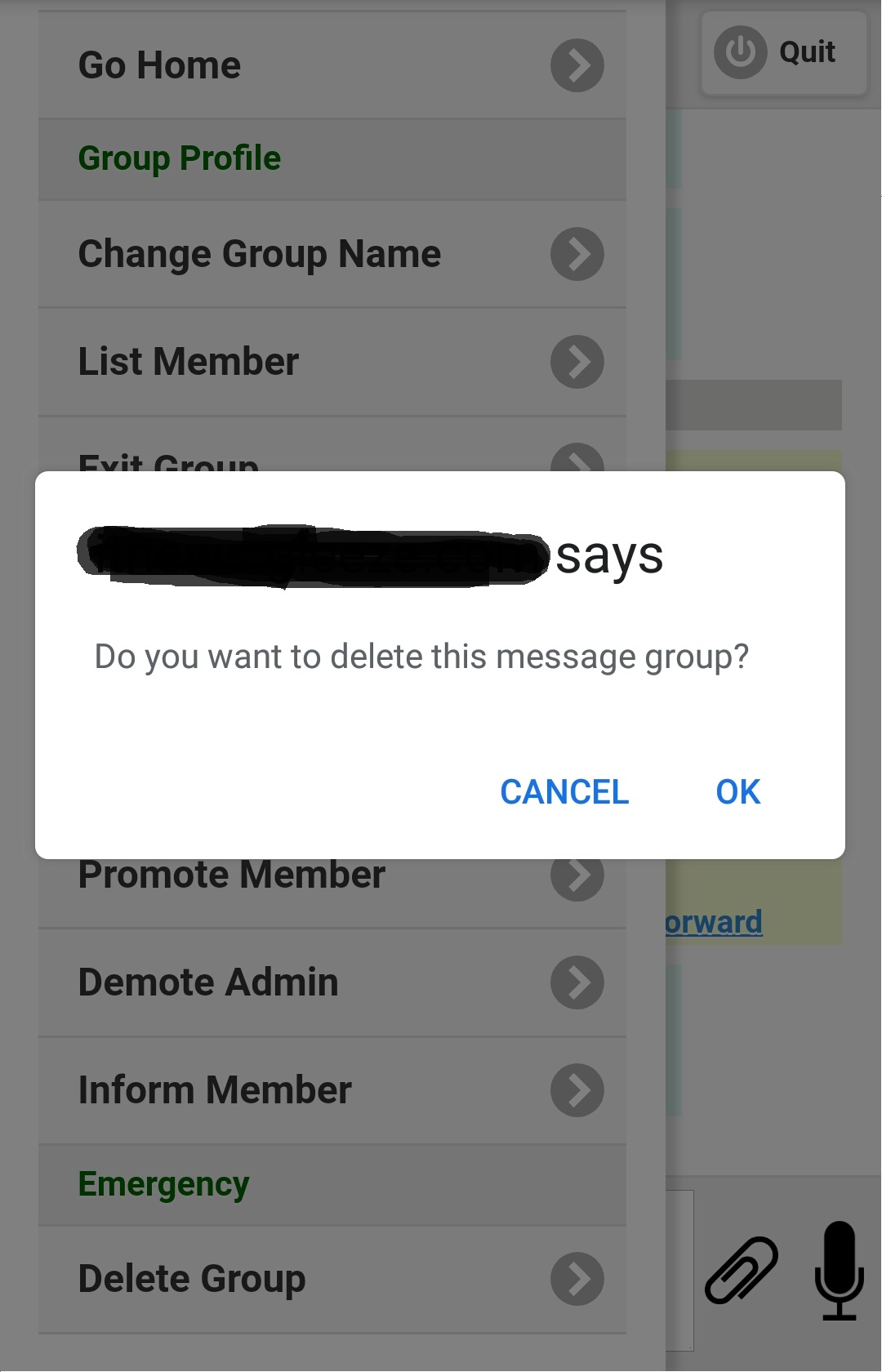The image size is (882, 1372).
Task: Tap the Quit button
Action: coord(783,53)
